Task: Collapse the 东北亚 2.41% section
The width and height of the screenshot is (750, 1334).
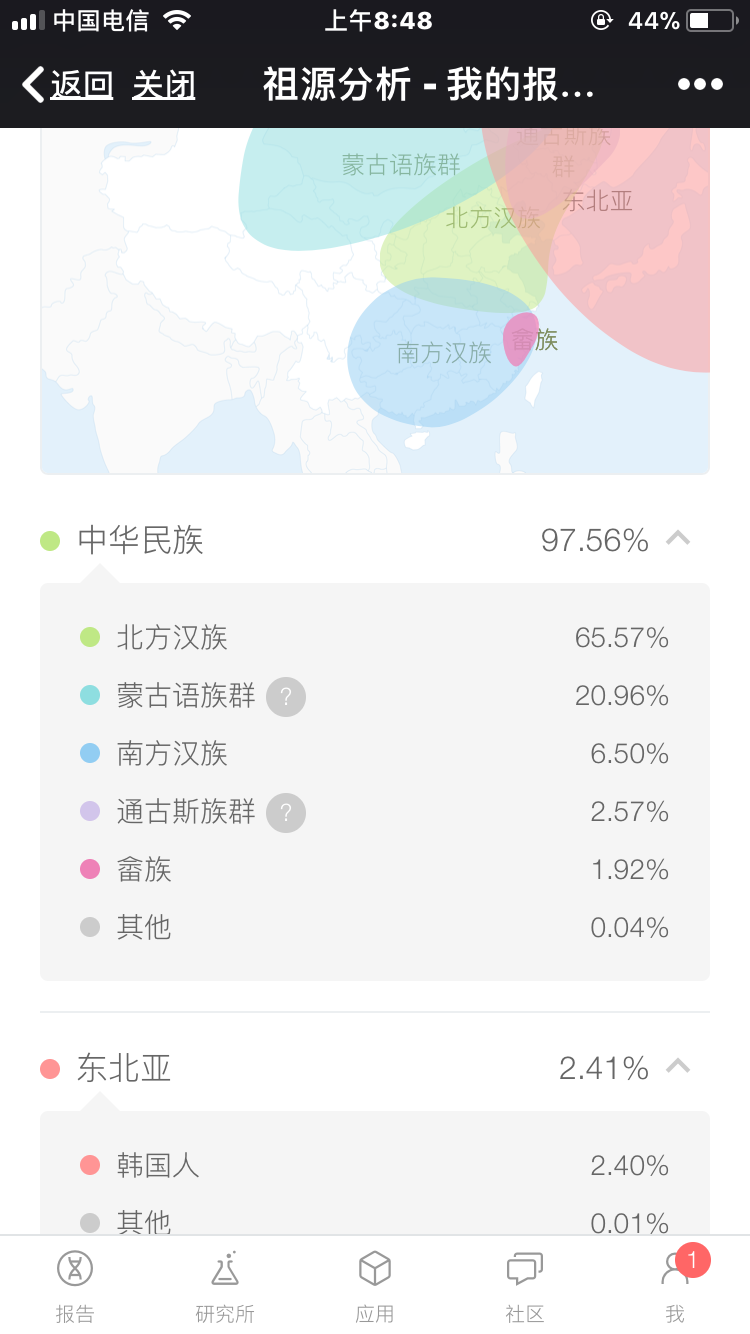Action: [678, 1067]
